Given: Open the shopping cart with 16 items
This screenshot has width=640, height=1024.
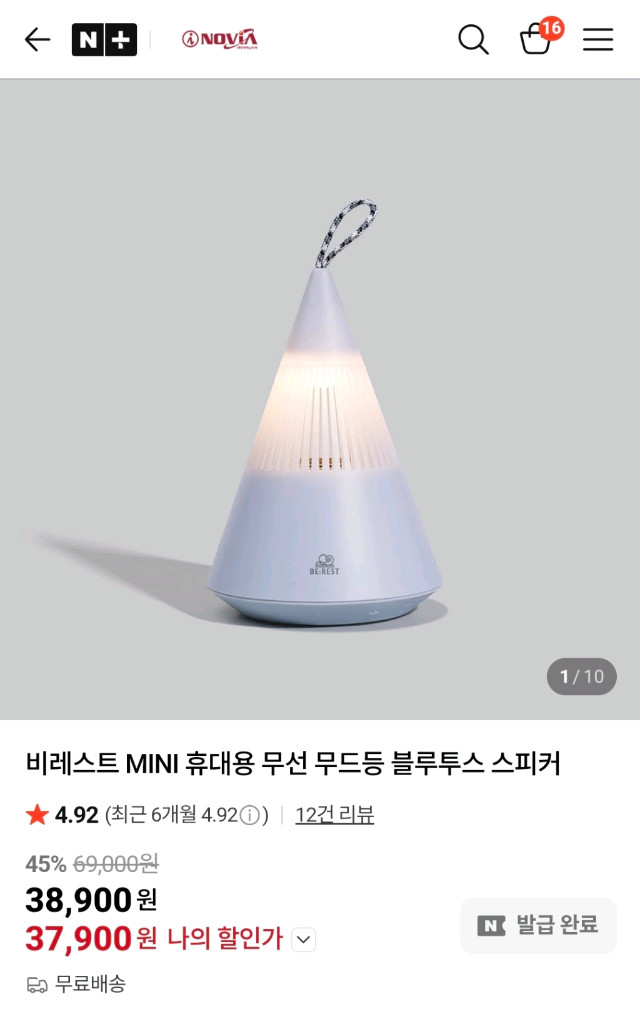Looking at the screenshot, I should click(x=537, y=40).
